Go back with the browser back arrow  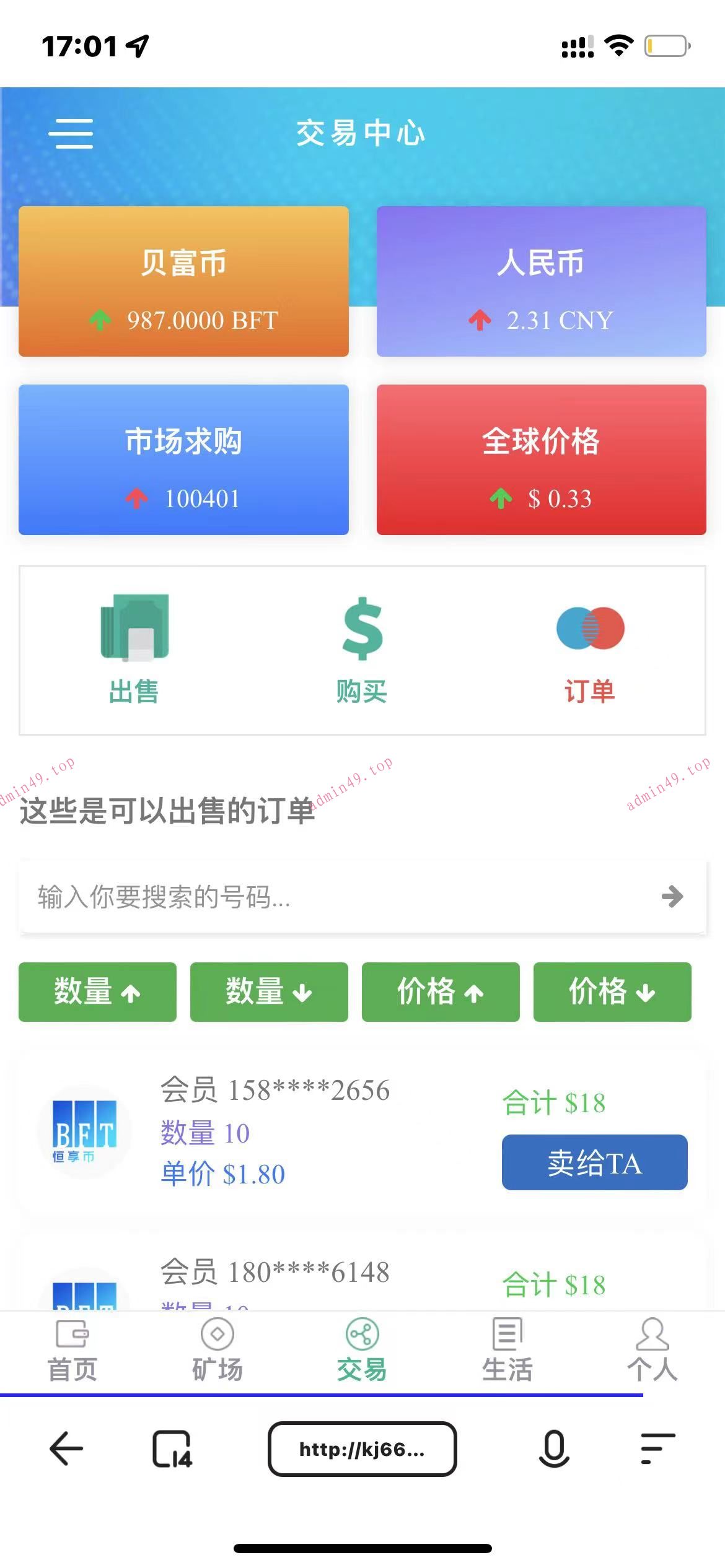pos(66,1449)
